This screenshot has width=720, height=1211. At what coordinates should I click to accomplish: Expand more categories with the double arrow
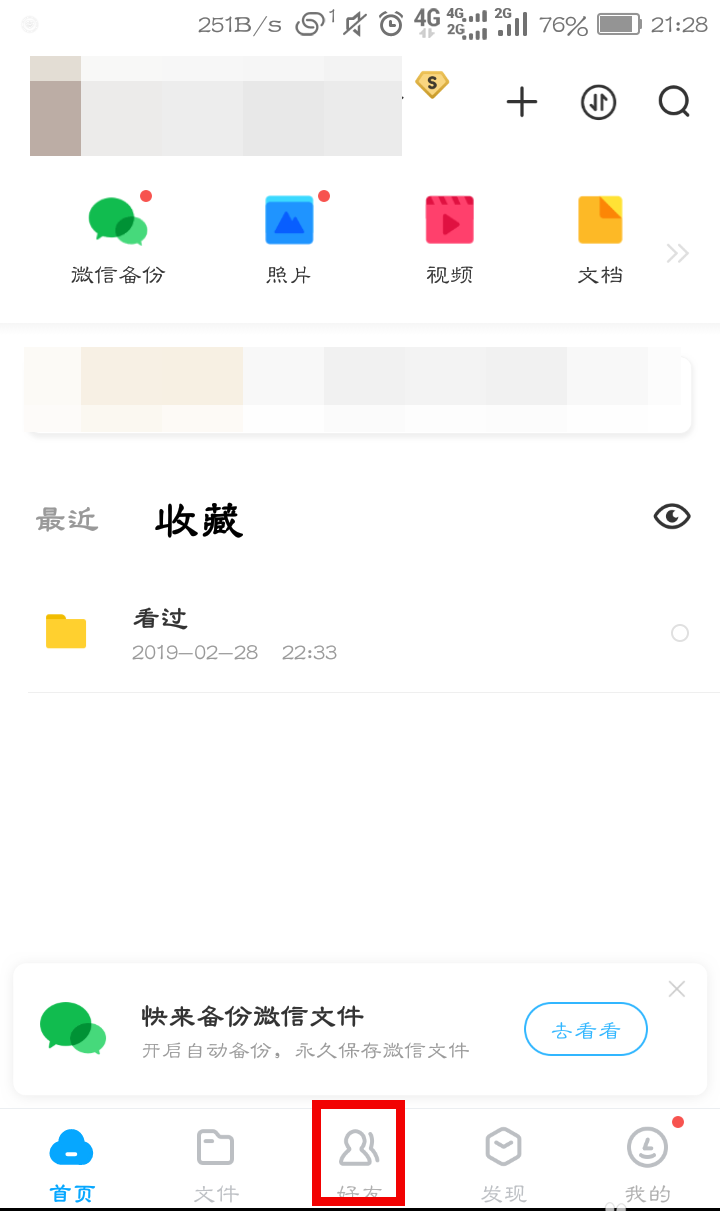(x=678, y=254)
